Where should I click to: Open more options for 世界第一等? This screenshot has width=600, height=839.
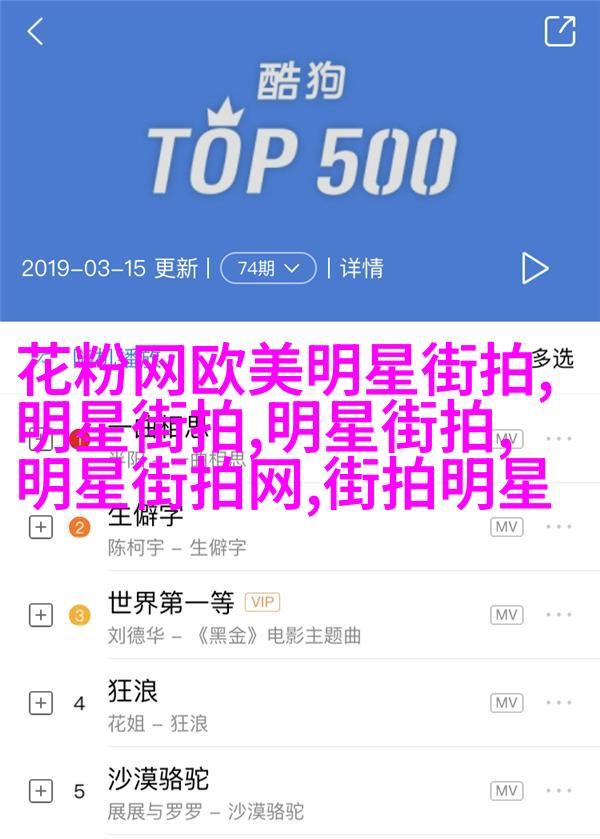[x=558, y=615]
